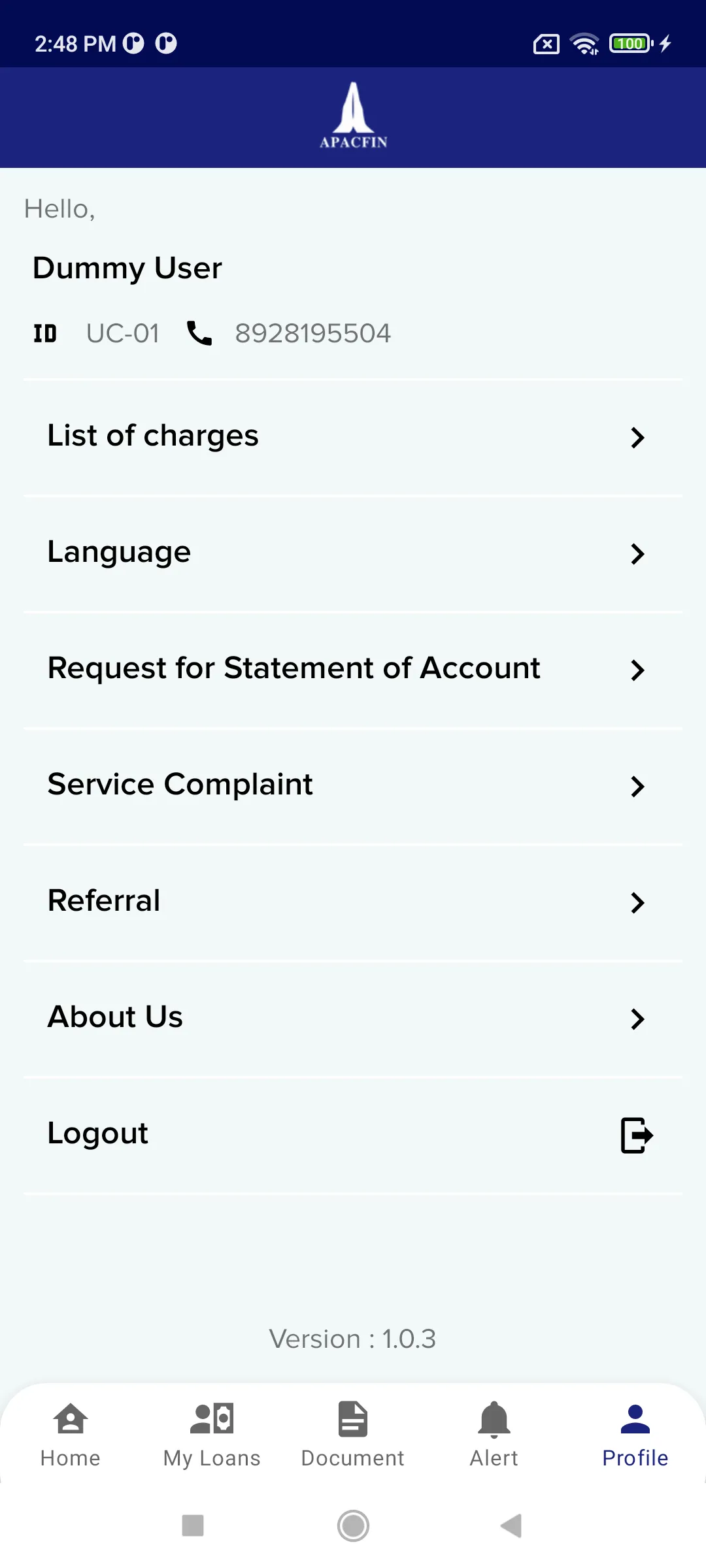Open the Document tab
Screen dimensions: 706x1568
[353, 1435]
